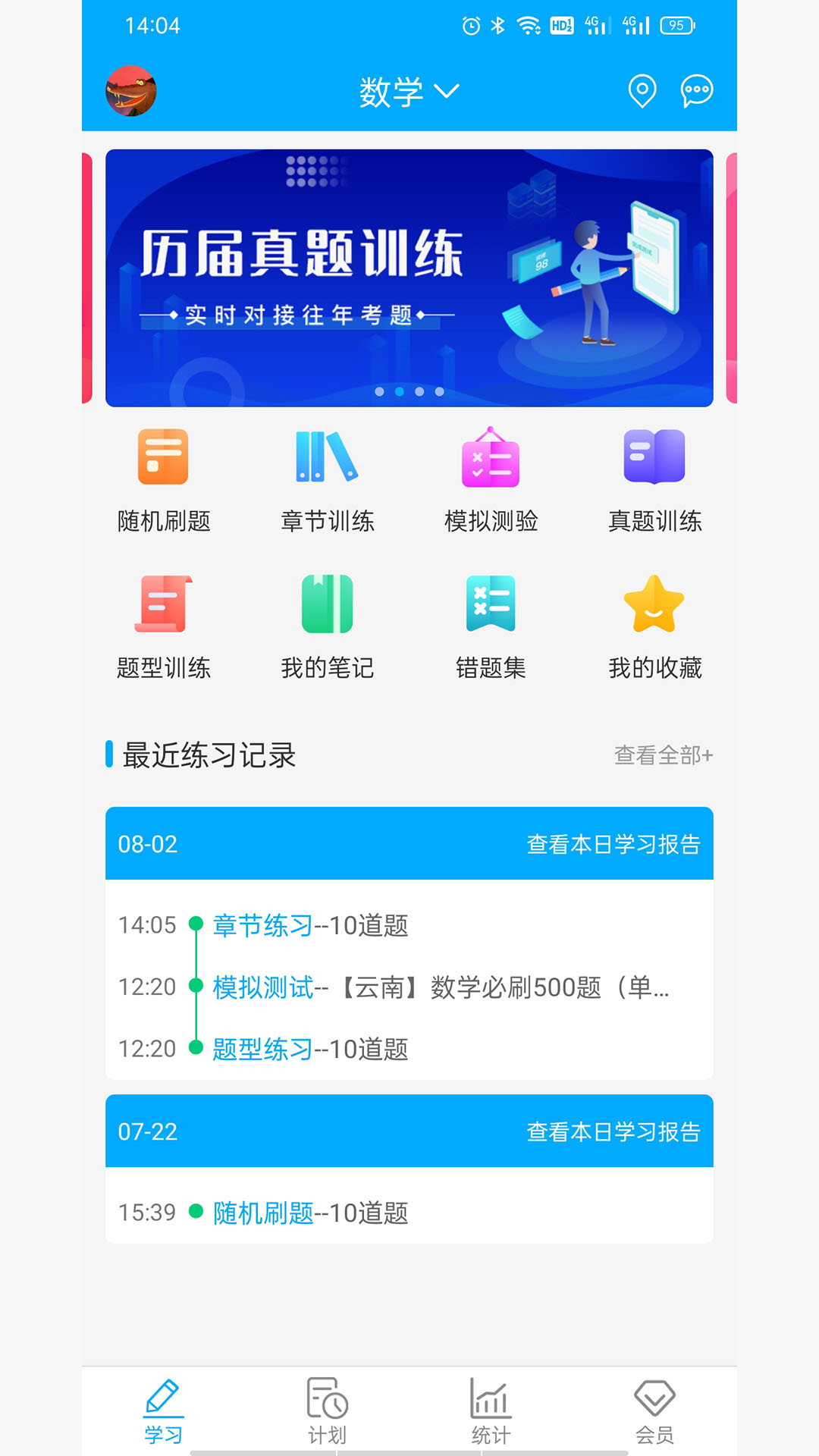Tap 查看全部+ for practice records
Viewport: 819px width, 1456px height.
(663, 755)
